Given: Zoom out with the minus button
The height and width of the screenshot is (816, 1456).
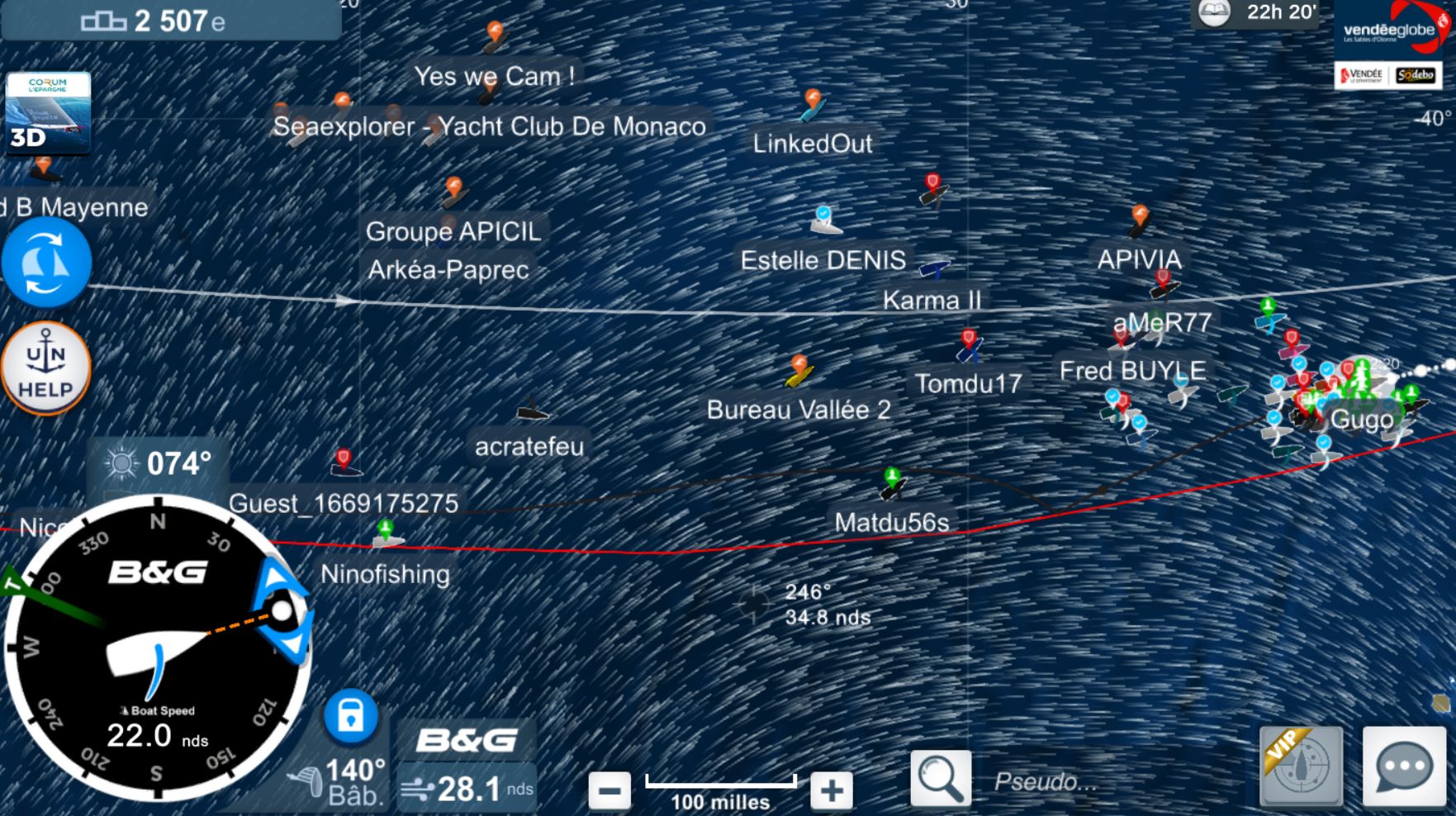Looking at the screenshot, I should 609,790.
